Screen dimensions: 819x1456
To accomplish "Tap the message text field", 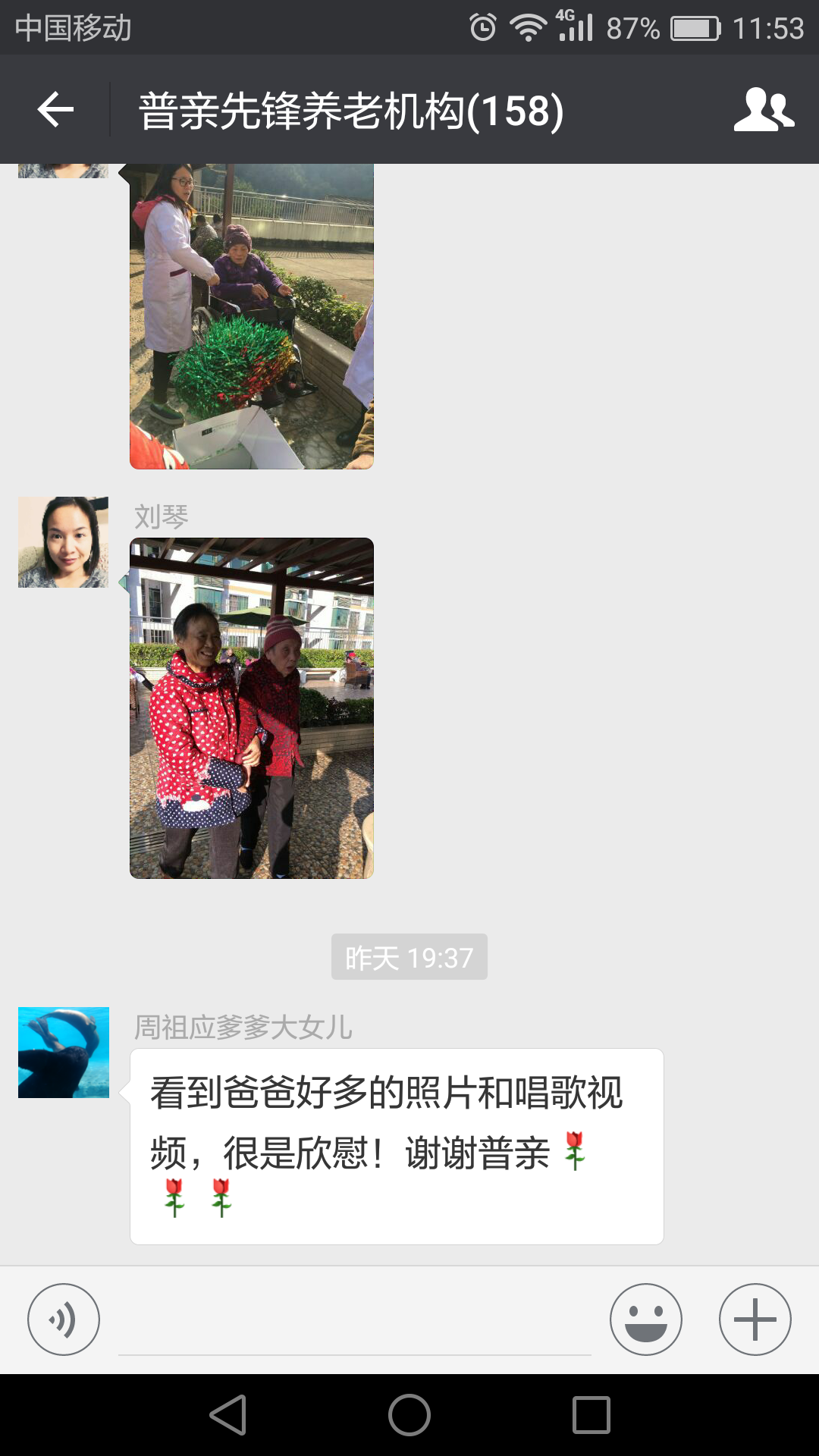I will [355, 1323].
